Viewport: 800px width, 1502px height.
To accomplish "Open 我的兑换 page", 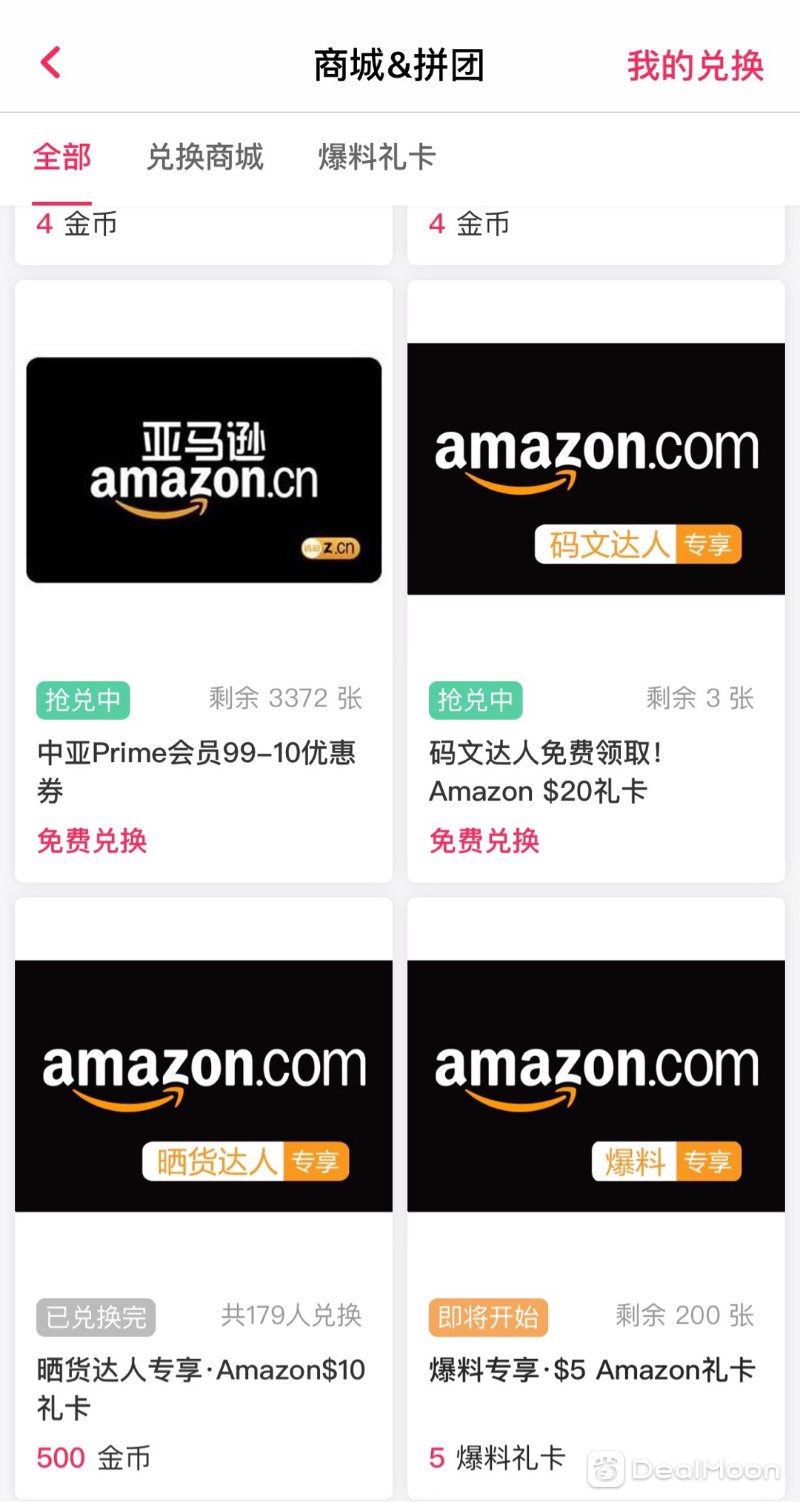I will click(x=695, y=66).
